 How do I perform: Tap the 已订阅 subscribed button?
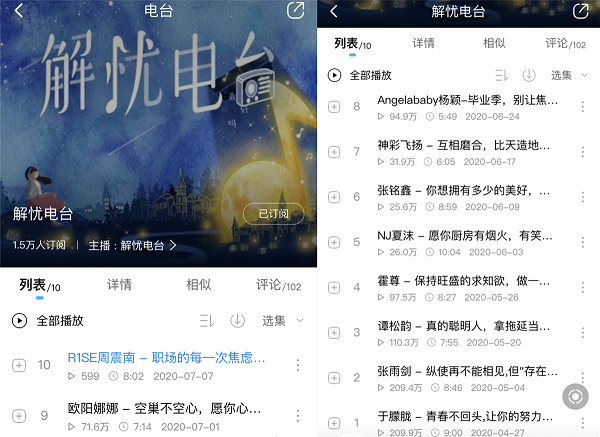click(273, 214)
